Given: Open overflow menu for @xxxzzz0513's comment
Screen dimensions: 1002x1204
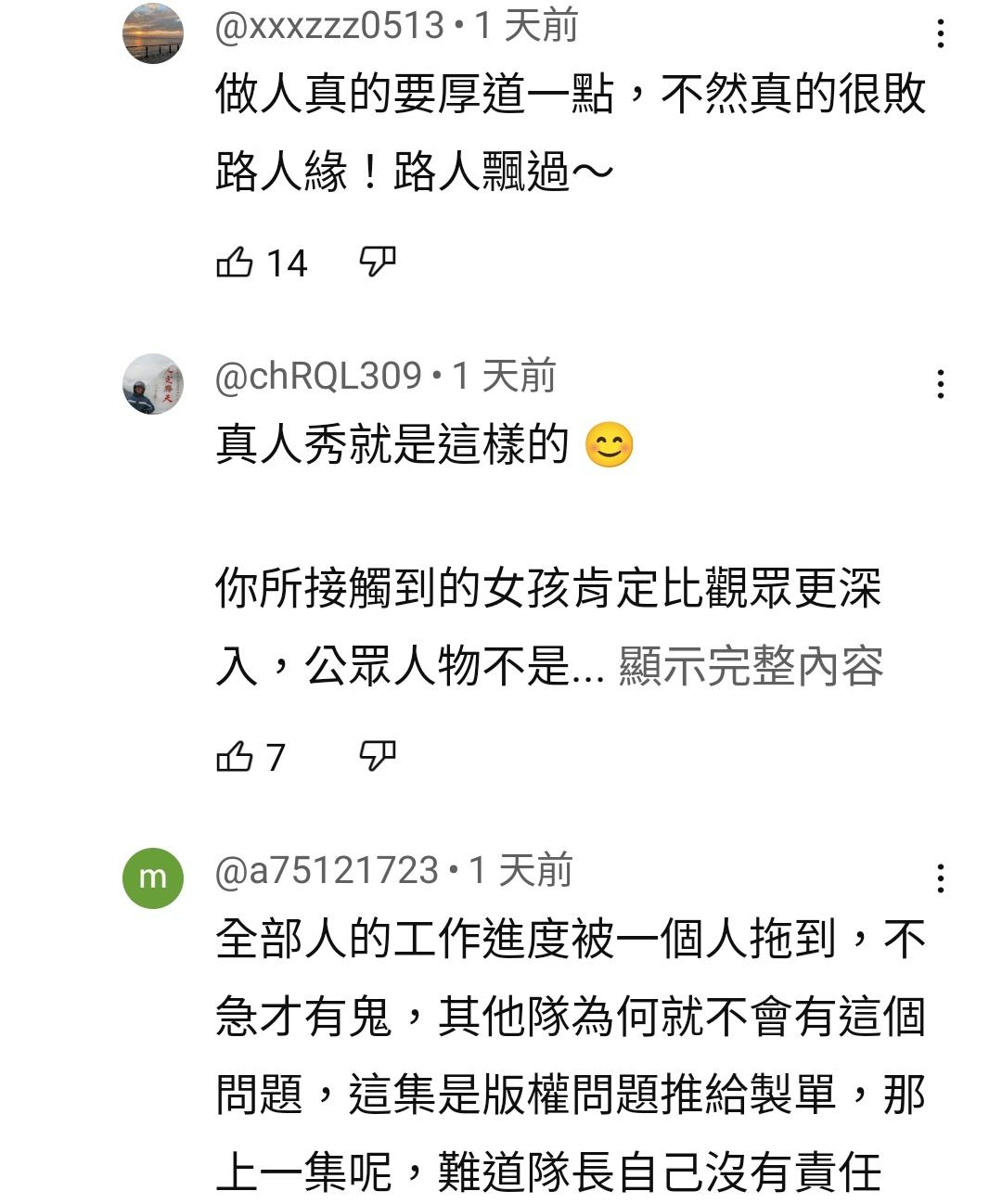Looking at the screenshot, I should 941,33.
